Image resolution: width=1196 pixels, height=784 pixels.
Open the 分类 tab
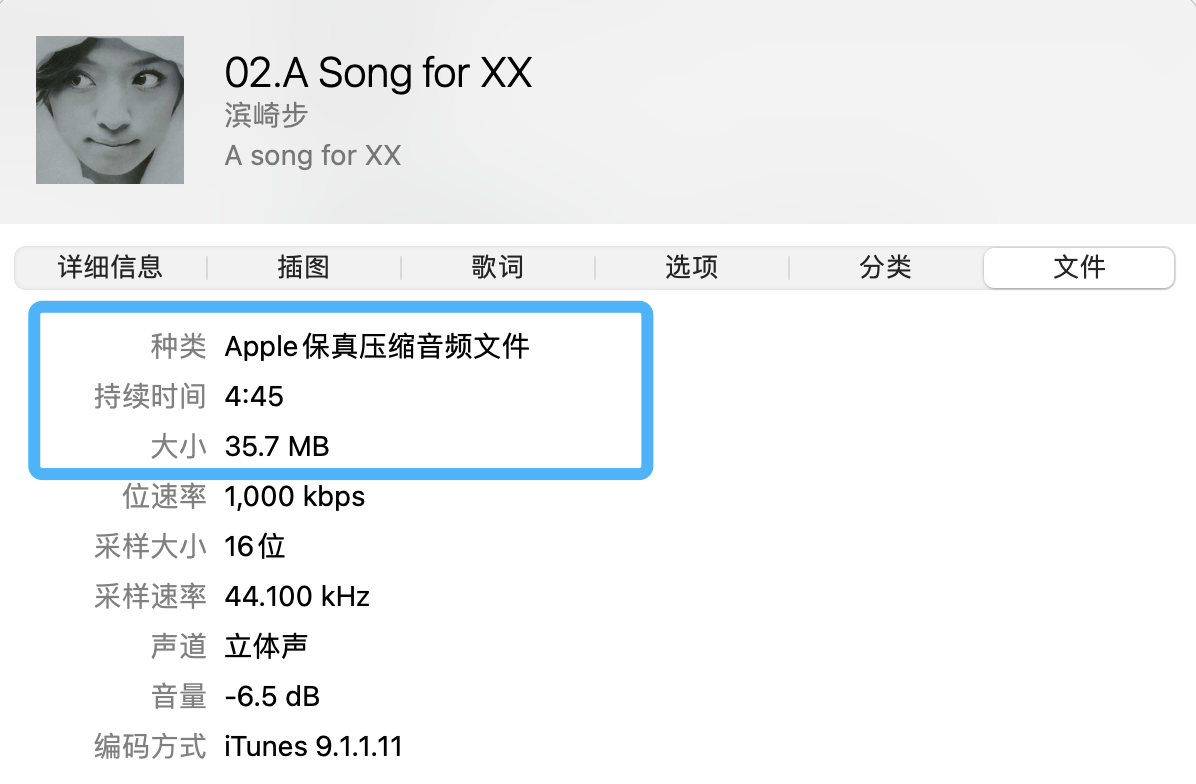click(x=886, y=268)
